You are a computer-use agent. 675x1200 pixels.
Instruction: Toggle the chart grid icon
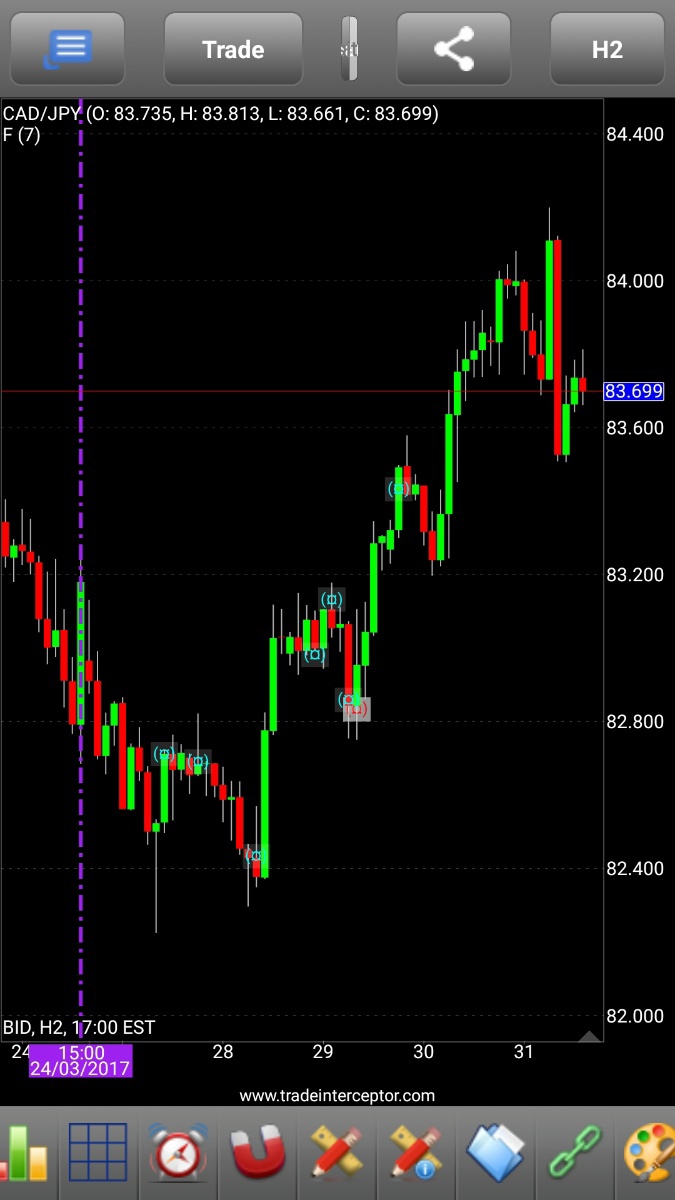click(98, 1154)
